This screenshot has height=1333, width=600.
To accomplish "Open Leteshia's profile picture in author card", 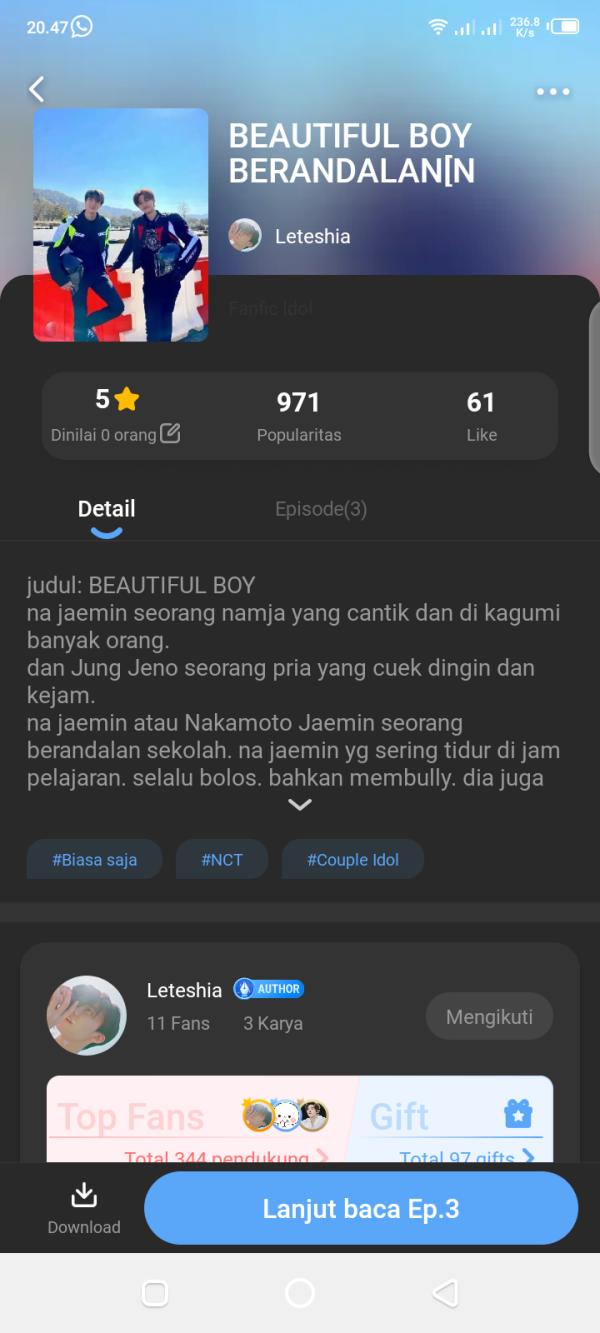I will 87,1016.
